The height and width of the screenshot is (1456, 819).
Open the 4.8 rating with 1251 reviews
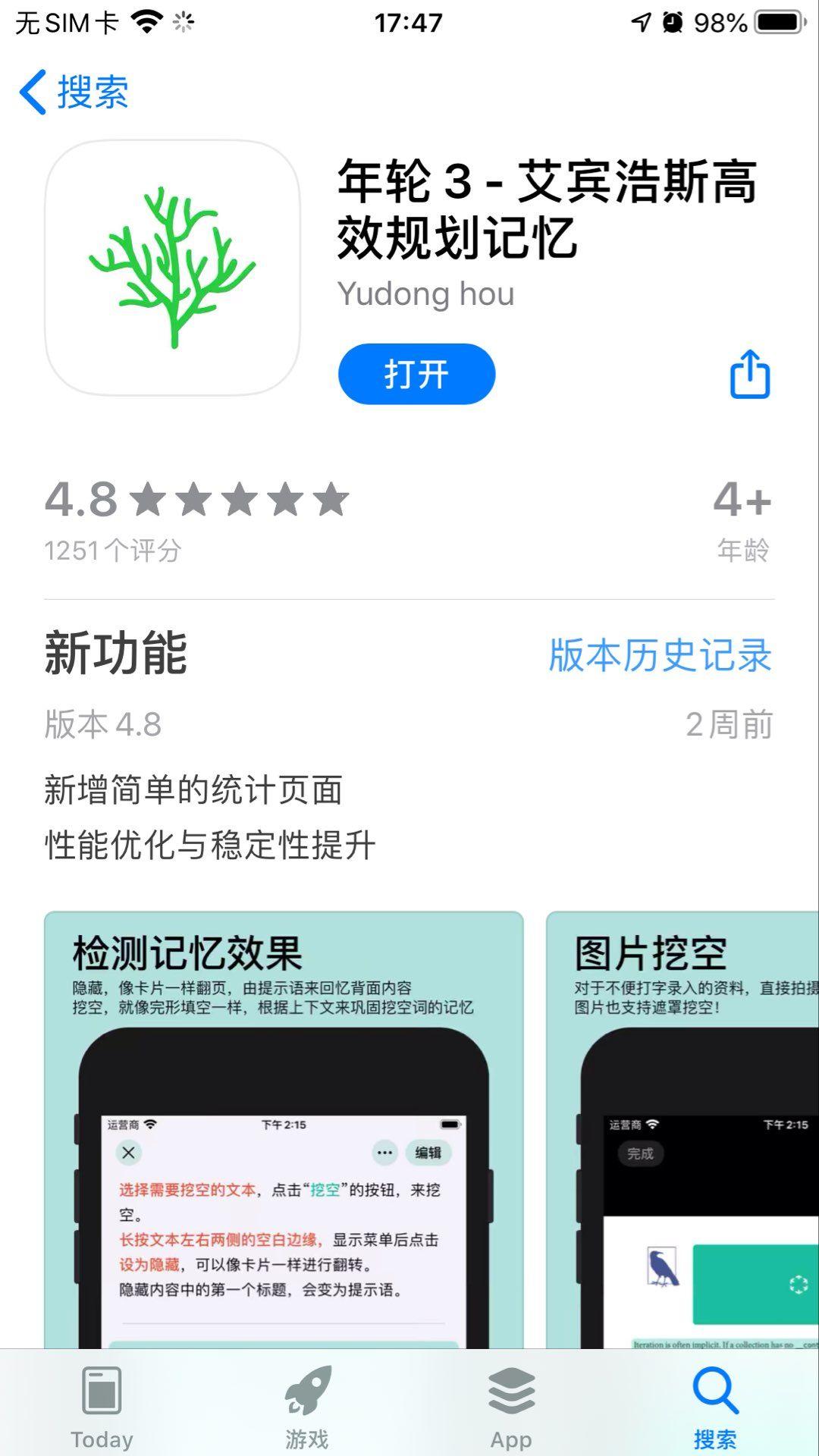coord(196,519)
